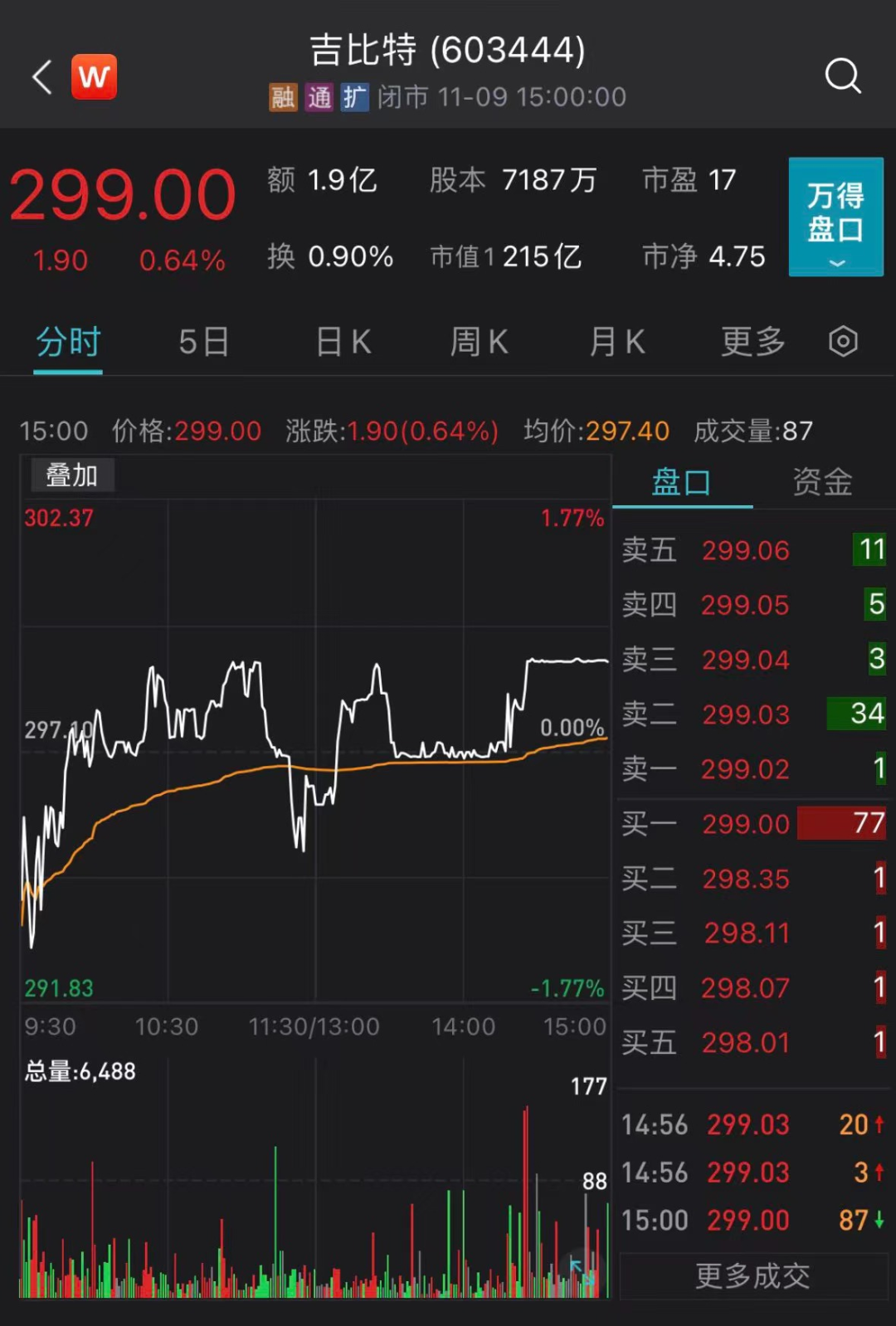Image resolution: width=896 pixels, height=1326 pixels.
Task: Open the red W icon
Action: tap(94, 77)
